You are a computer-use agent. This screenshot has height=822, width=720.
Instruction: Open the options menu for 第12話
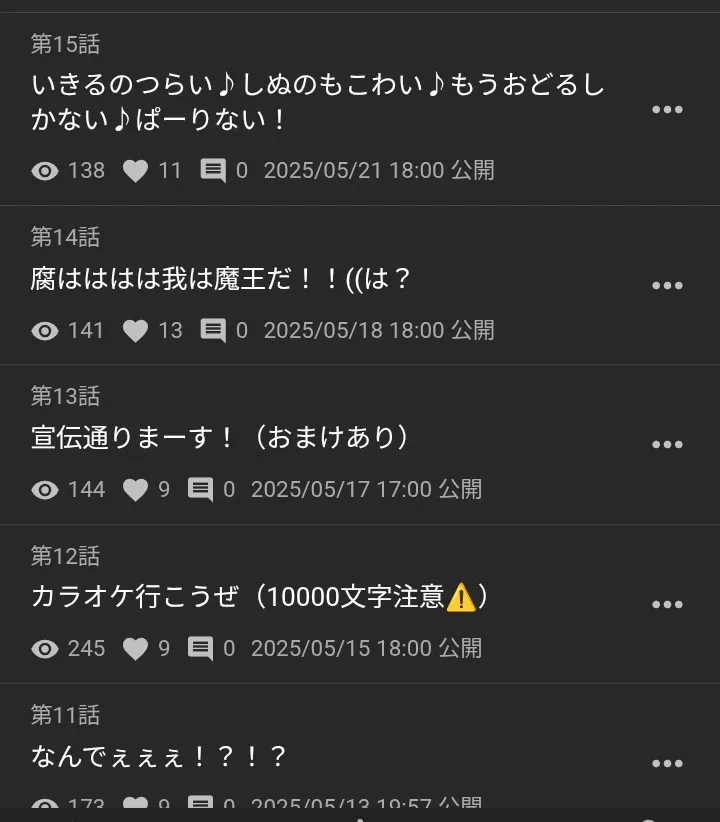(667, 605)
